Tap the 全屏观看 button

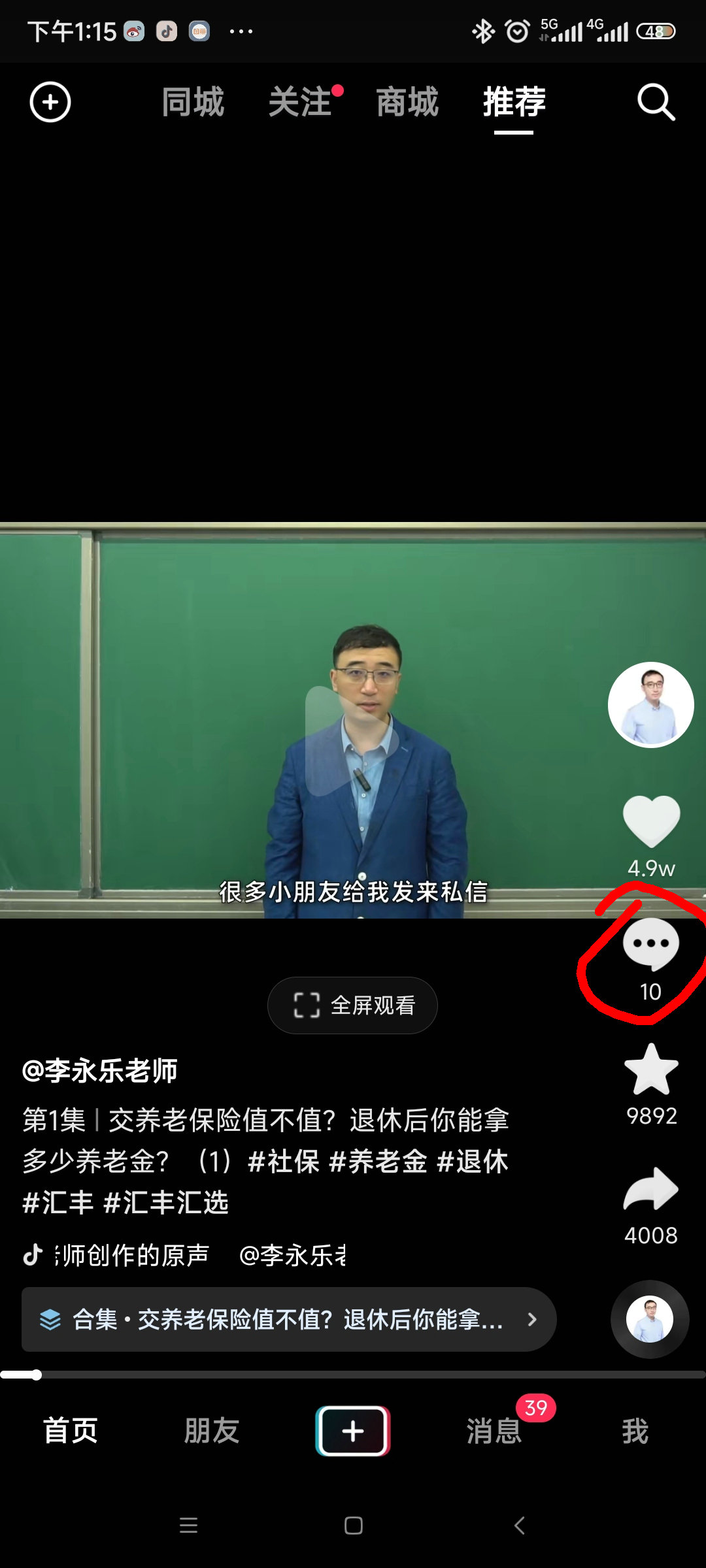[352, 1005]
